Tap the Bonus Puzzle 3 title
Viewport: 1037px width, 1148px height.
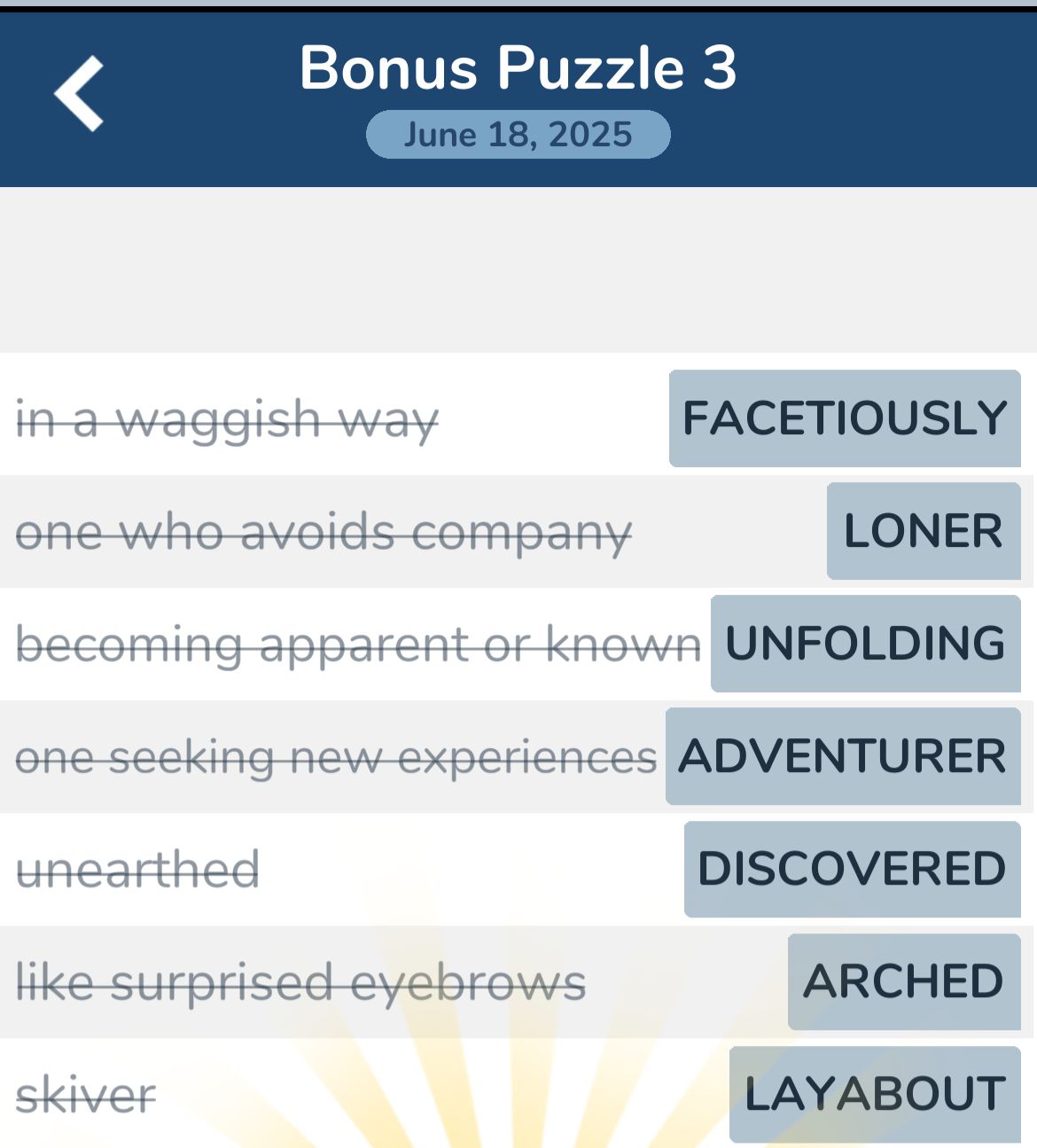tap(518, 69)
